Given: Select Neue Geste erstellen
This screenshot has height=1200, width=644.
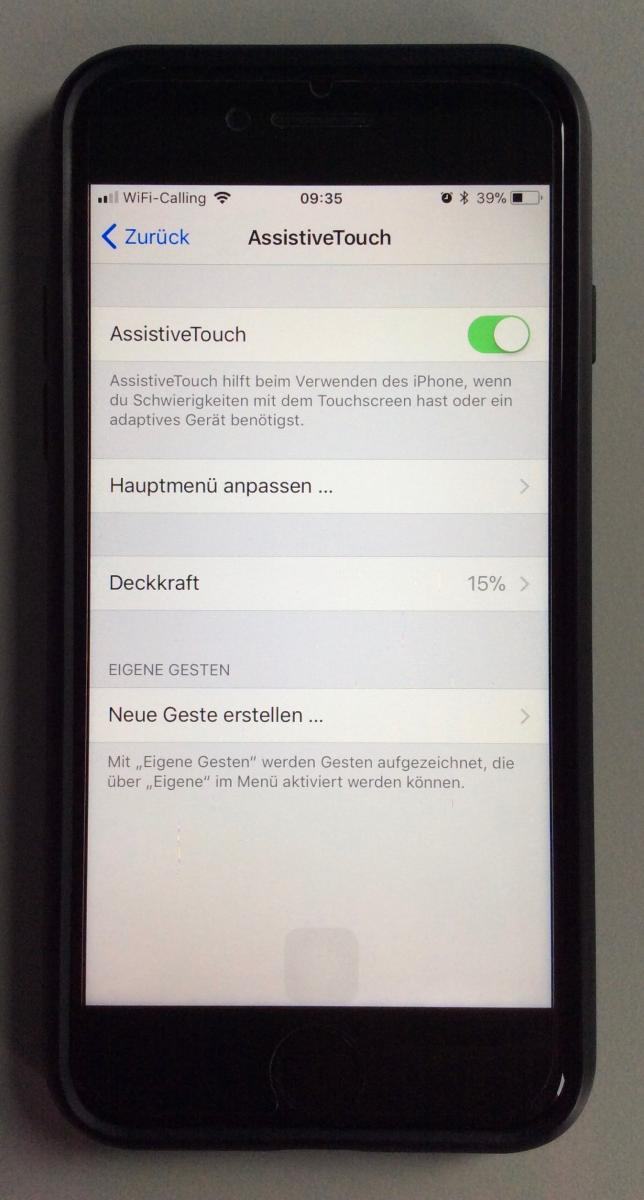Looking at the screenshot, I should [x=319, y=716].
